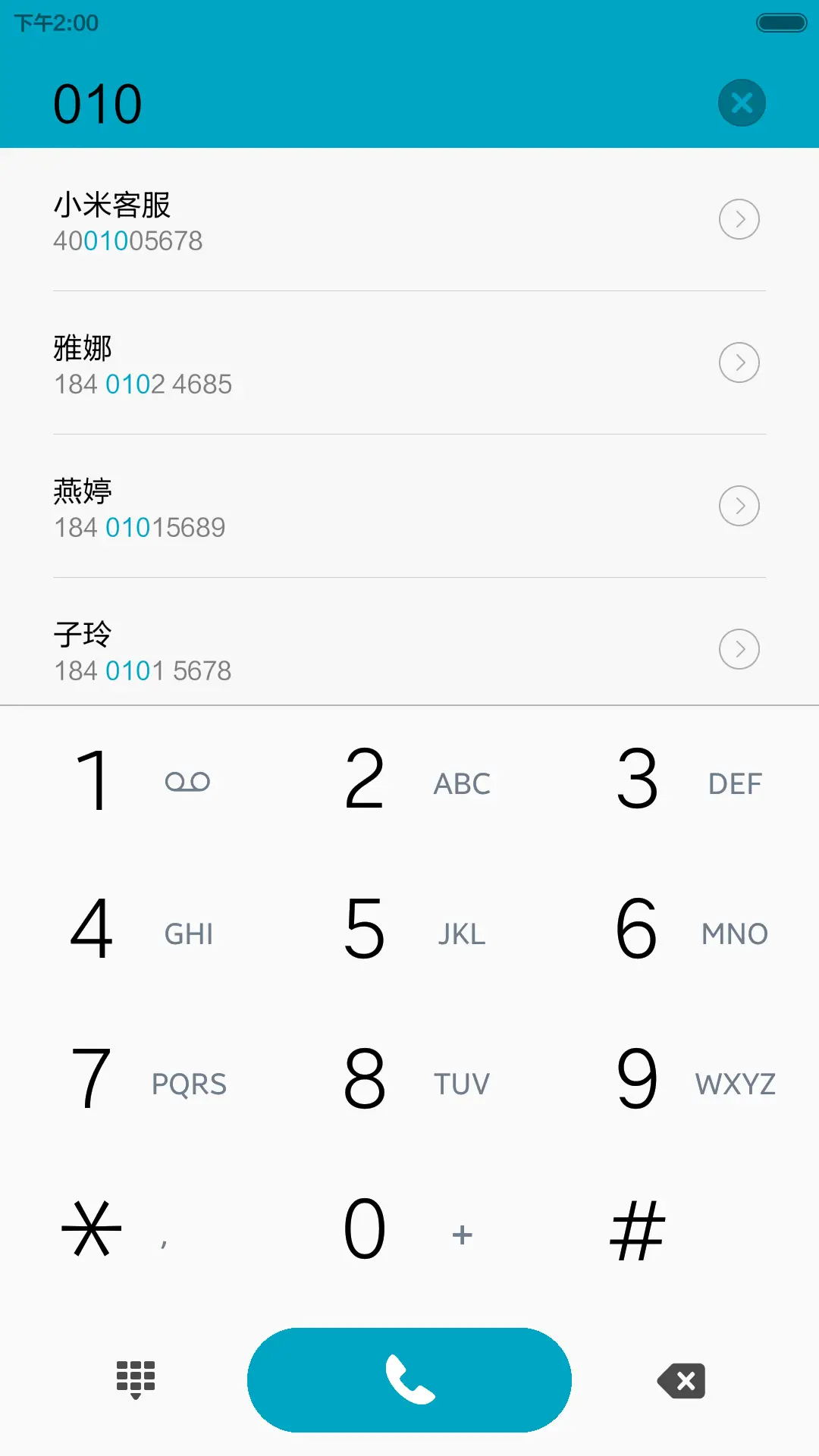Call contact 小米客服 at 4001005678
This screenshot has height=1456, width=819.
tap(303, 220)
